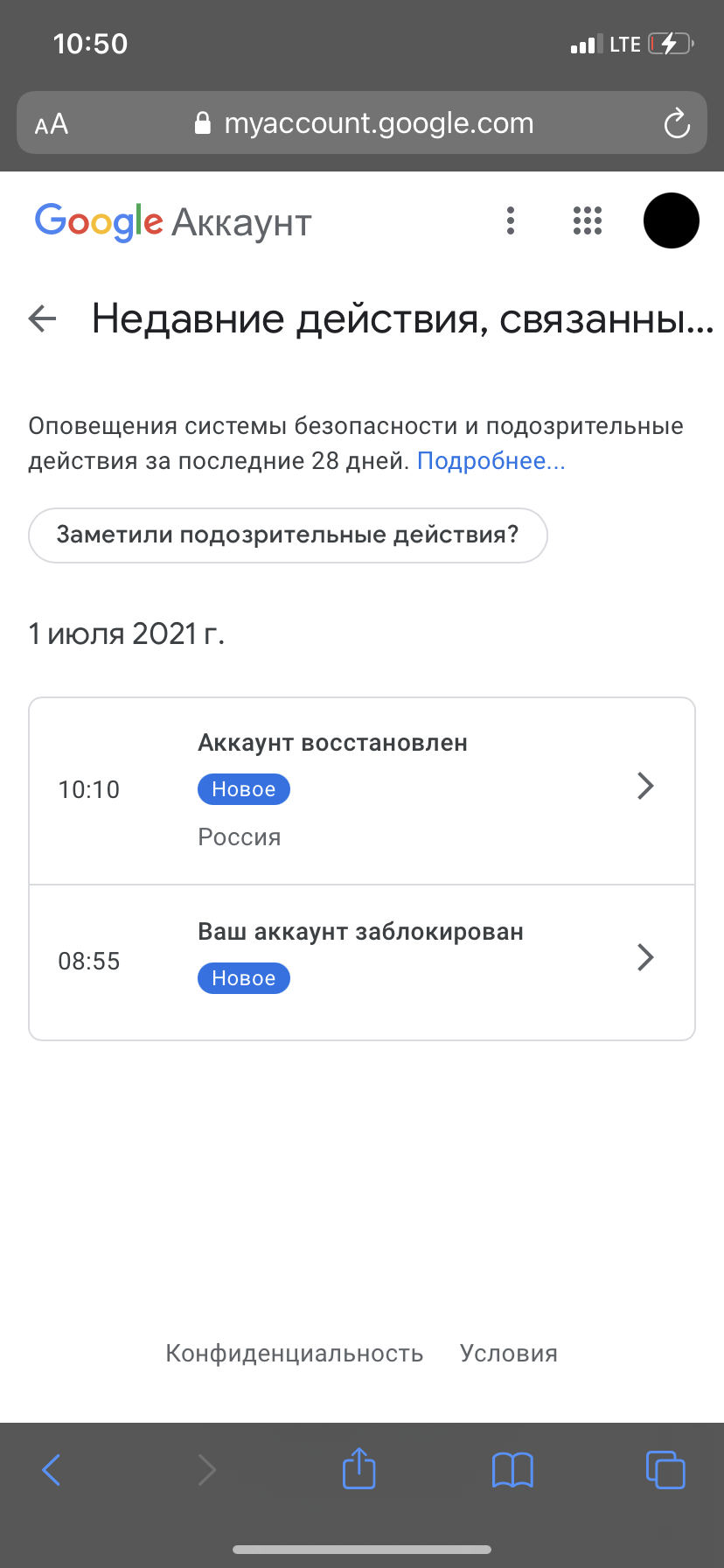Open the three-dot overflow menu

pos(511,220)
